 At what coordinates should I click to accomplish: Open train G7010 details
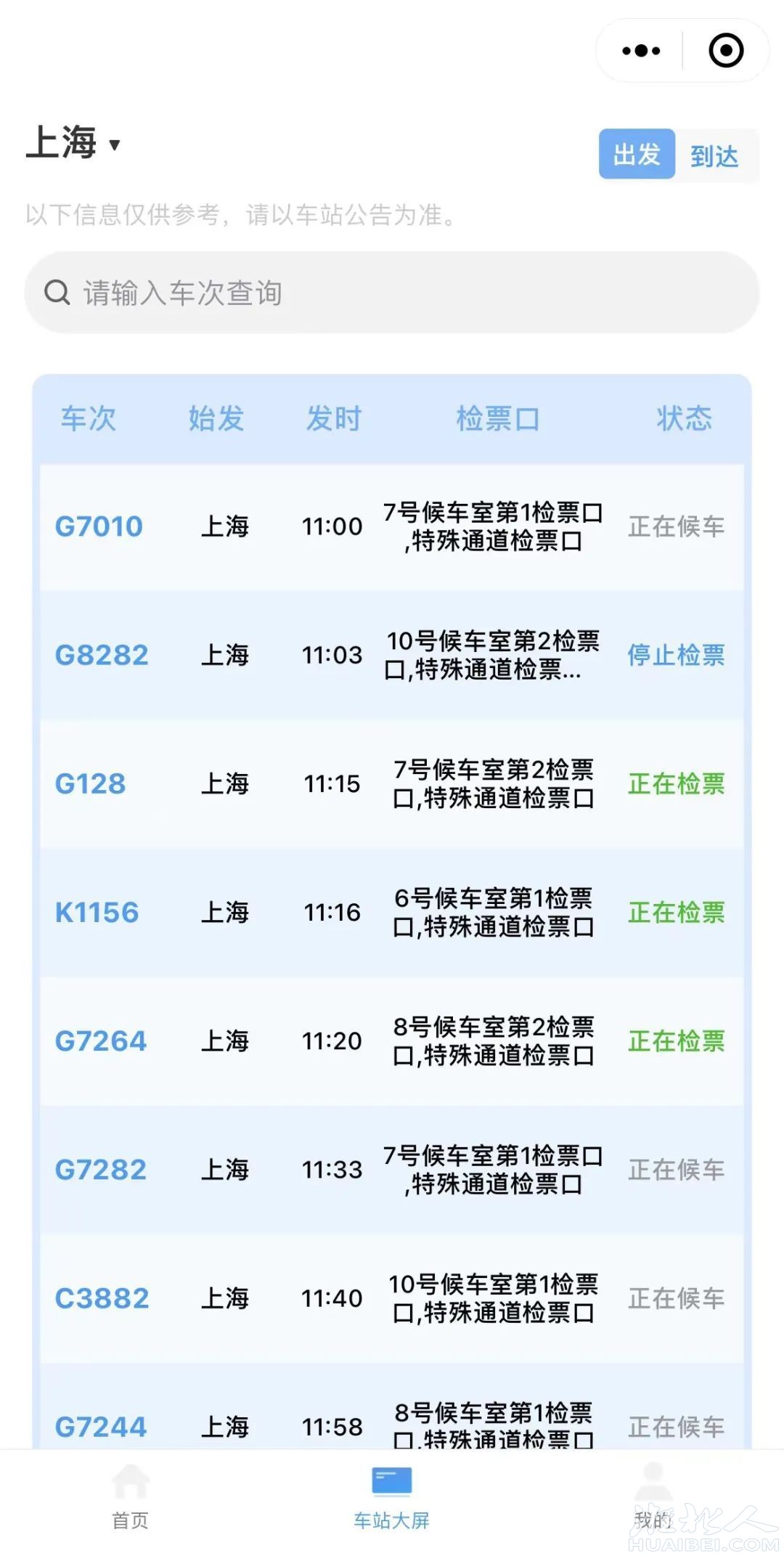click(99, 526)
